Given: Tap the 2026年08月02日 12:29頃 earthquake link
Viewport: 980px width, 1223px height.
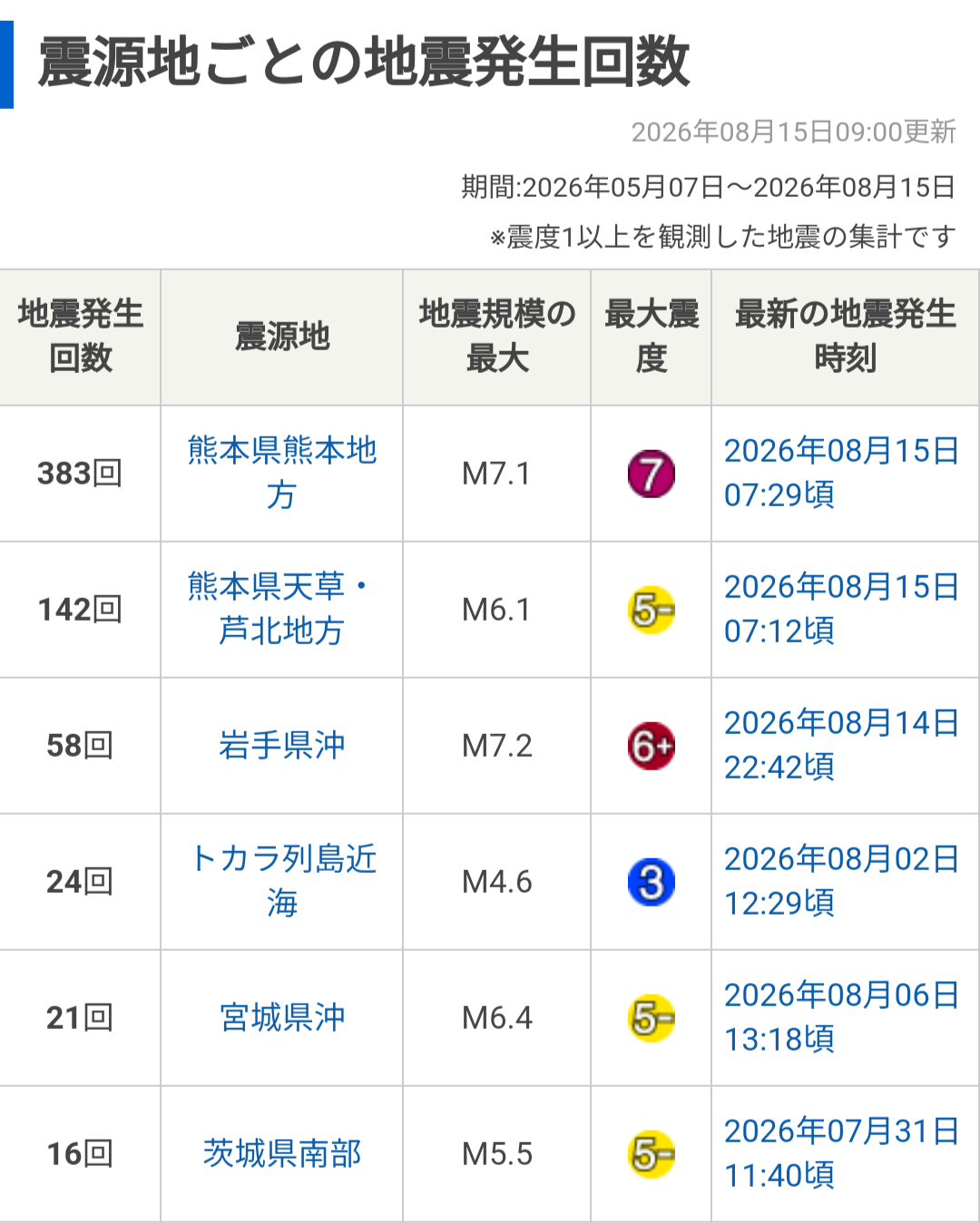Looking at the screenshot, I should click(841, 881).
